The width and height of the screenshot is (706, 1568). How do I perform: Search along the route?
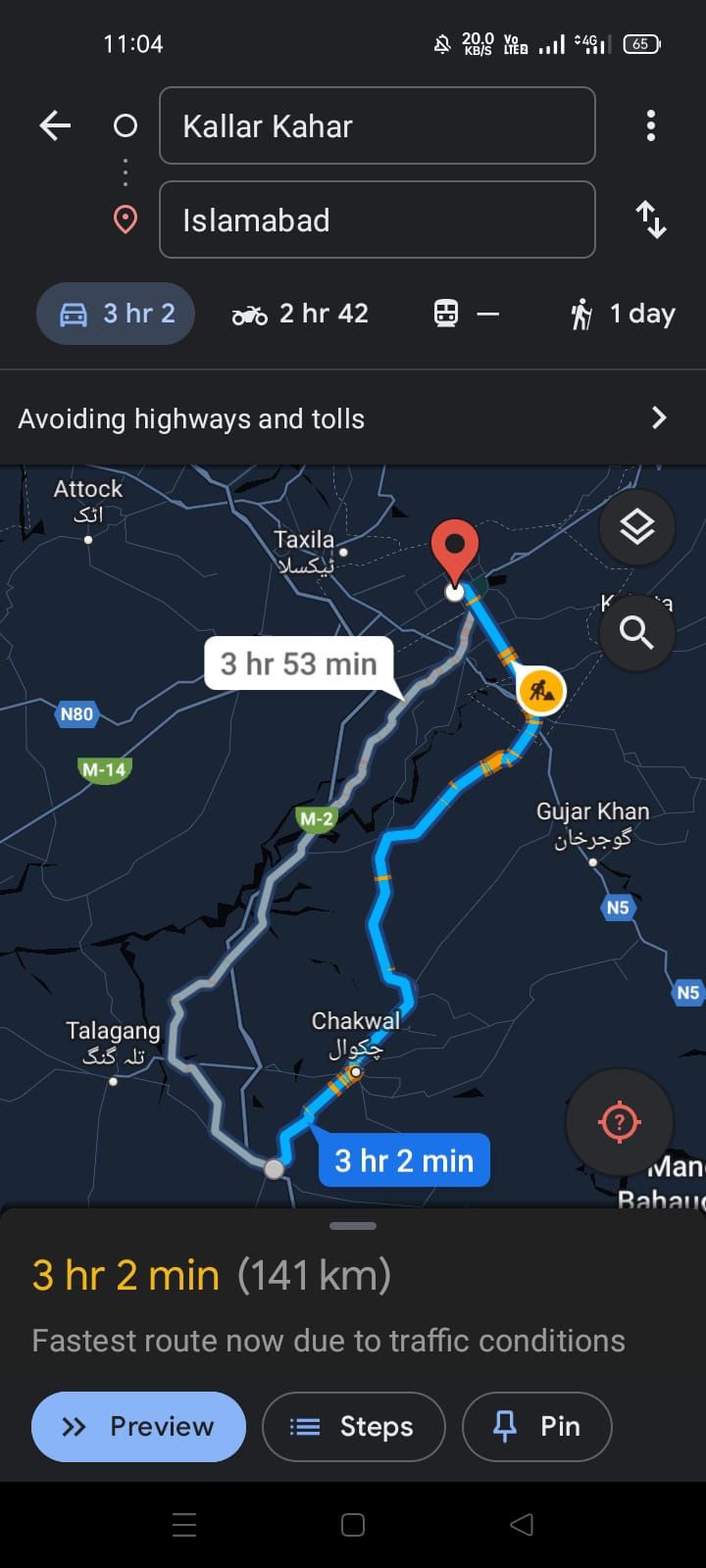click(636, 633)
